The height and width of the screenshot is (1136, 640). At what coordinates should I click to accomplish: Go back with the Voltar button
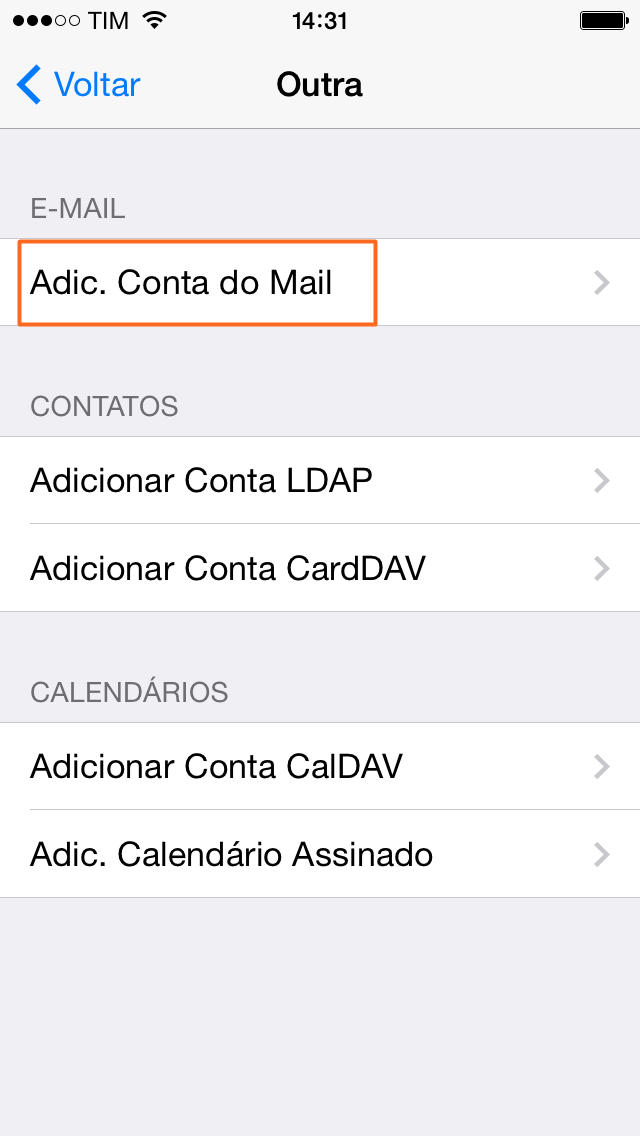click(78, 85)
